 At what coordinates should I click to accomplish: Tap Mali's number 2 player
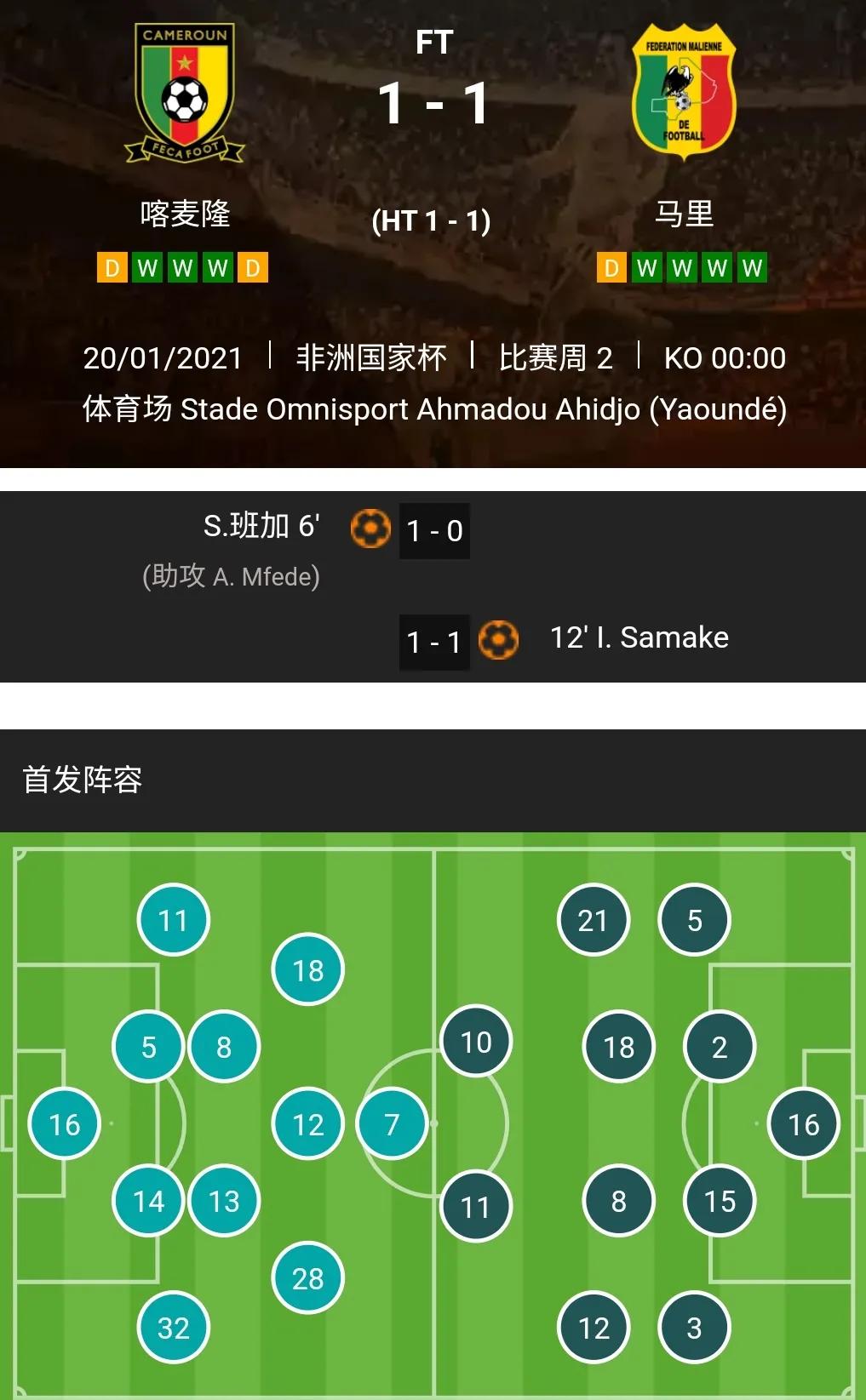coord(720,1047)
